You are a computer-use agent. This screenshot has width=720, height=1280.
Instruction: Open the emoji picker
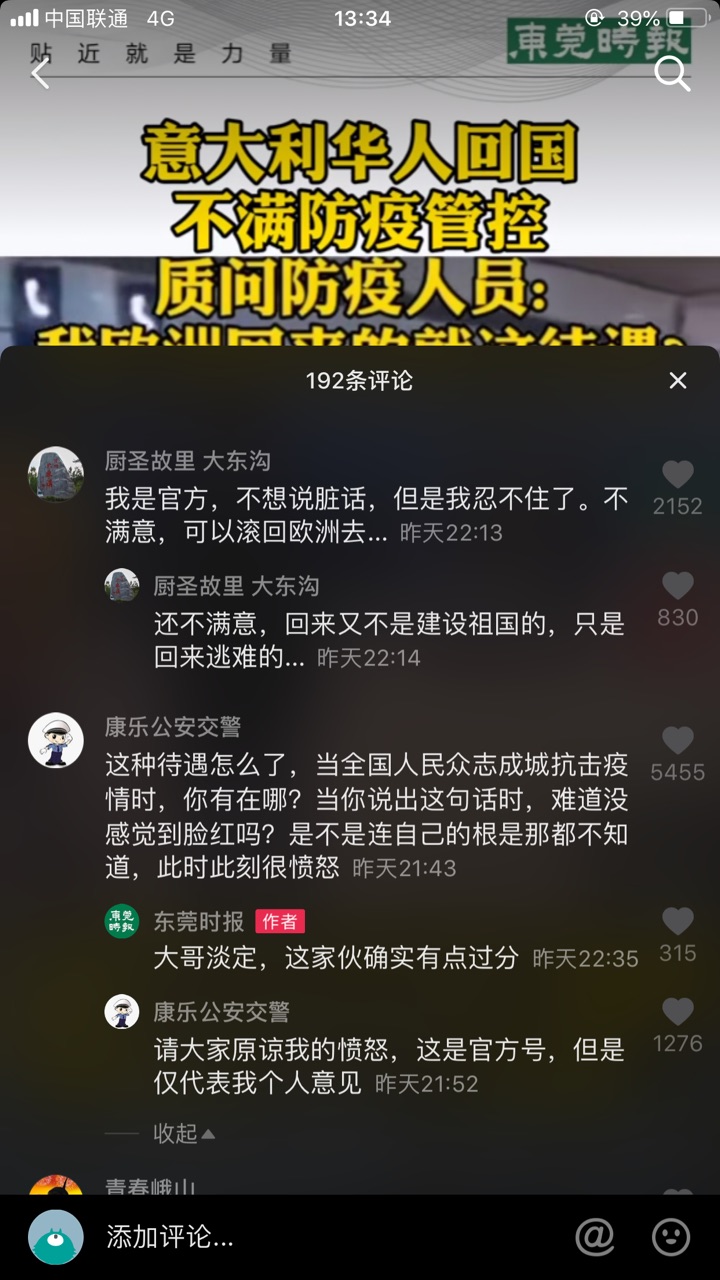[671, 1237]
